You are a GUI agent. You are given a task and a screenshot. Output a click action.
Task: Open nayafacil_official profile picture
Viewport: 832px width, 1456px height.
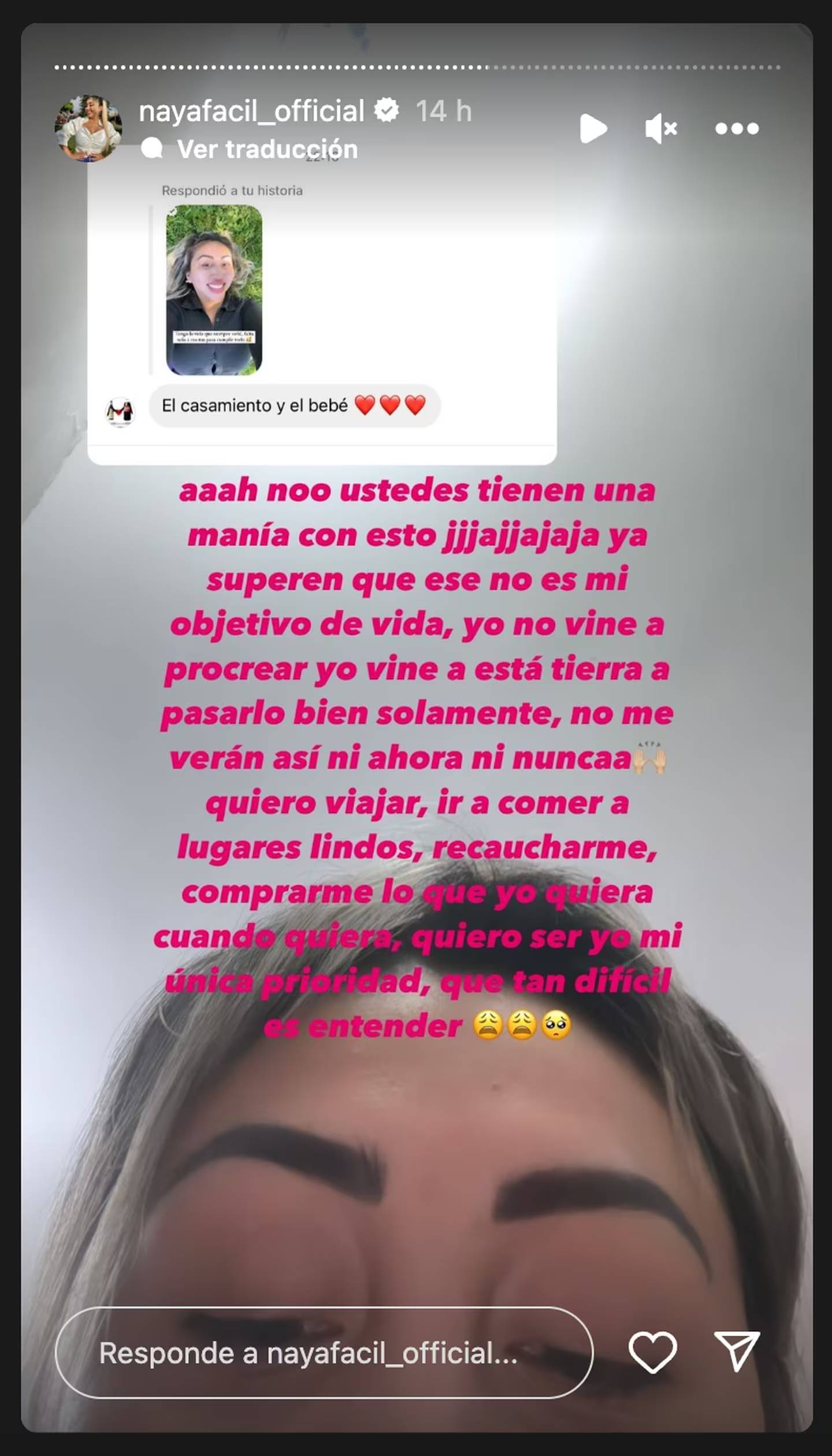[88, 128]
